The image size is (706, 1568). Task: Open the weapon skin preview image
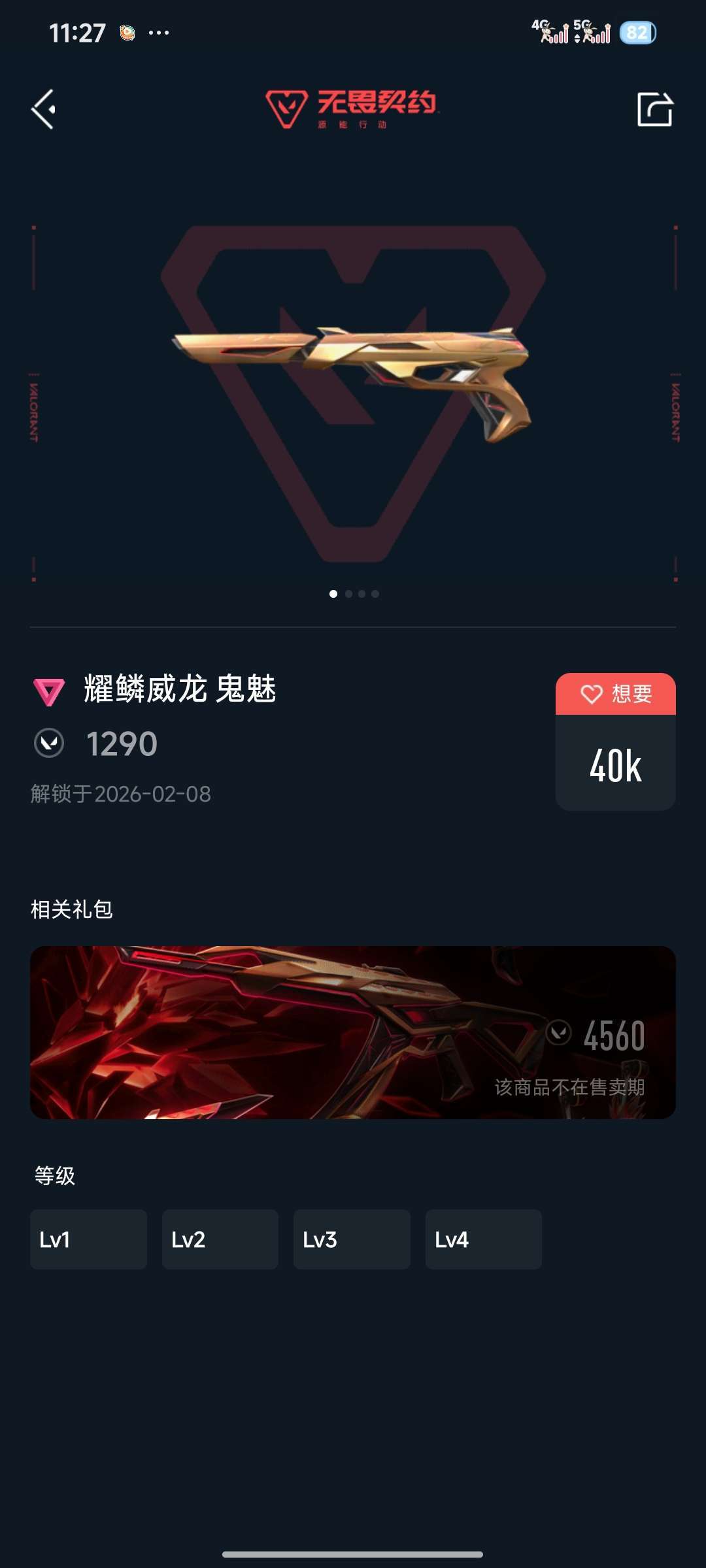[x=353, y=385]
